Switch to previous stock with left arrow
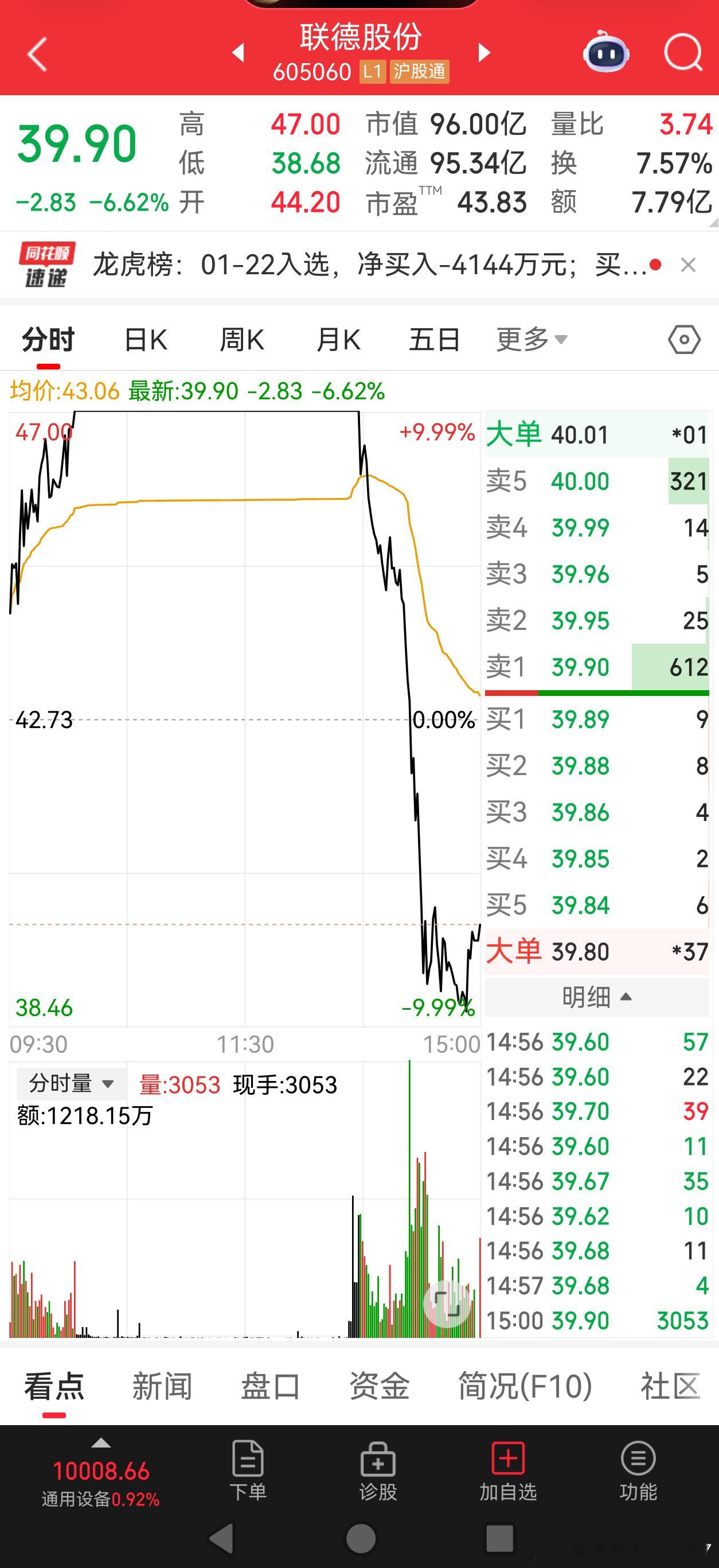Viewport: 719px width, 1568px height. point(239,53)
